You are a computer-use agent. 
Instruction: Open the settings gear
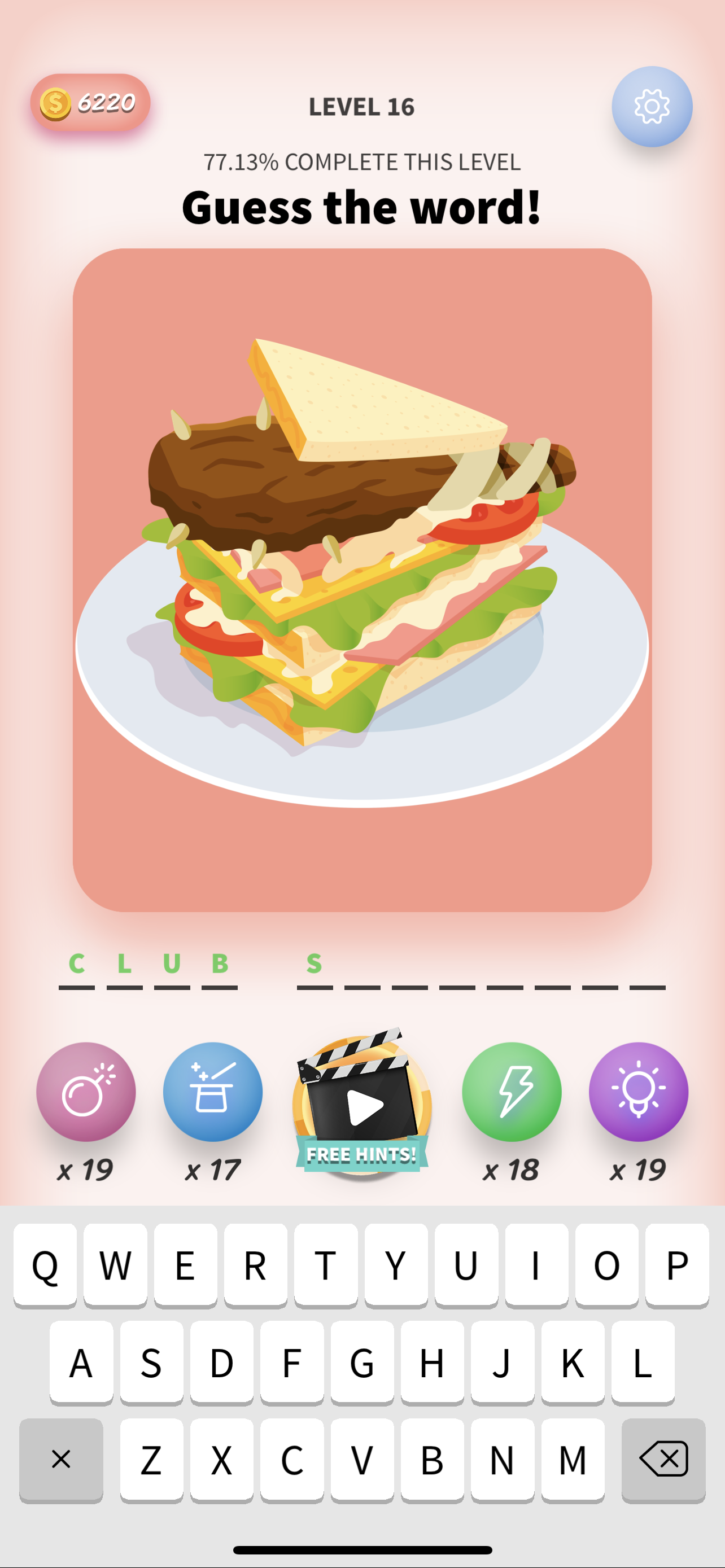[x=652, y=107]
